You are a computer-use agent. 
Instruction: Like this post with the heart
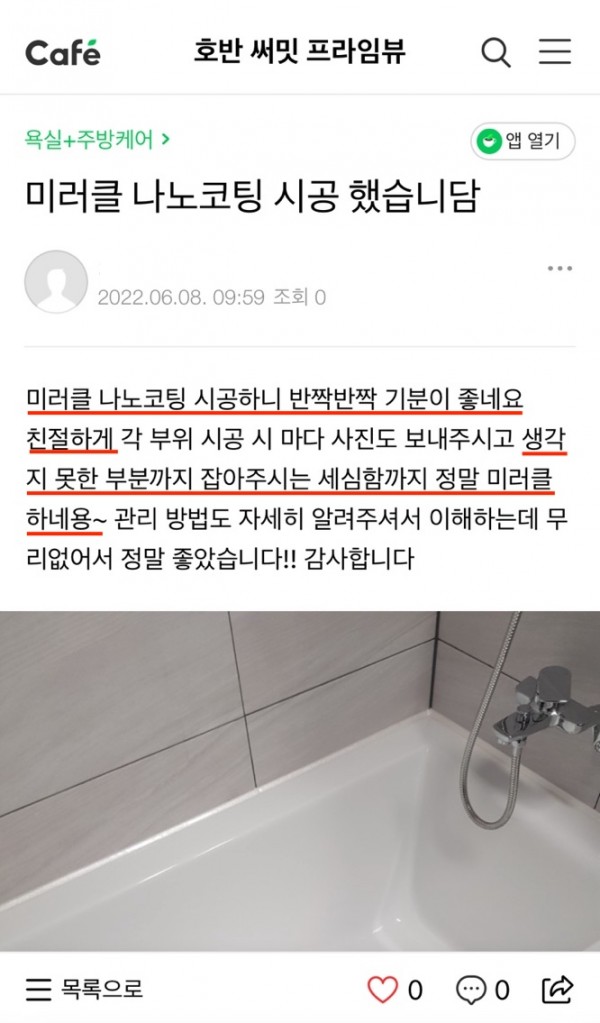coord(383,990)
